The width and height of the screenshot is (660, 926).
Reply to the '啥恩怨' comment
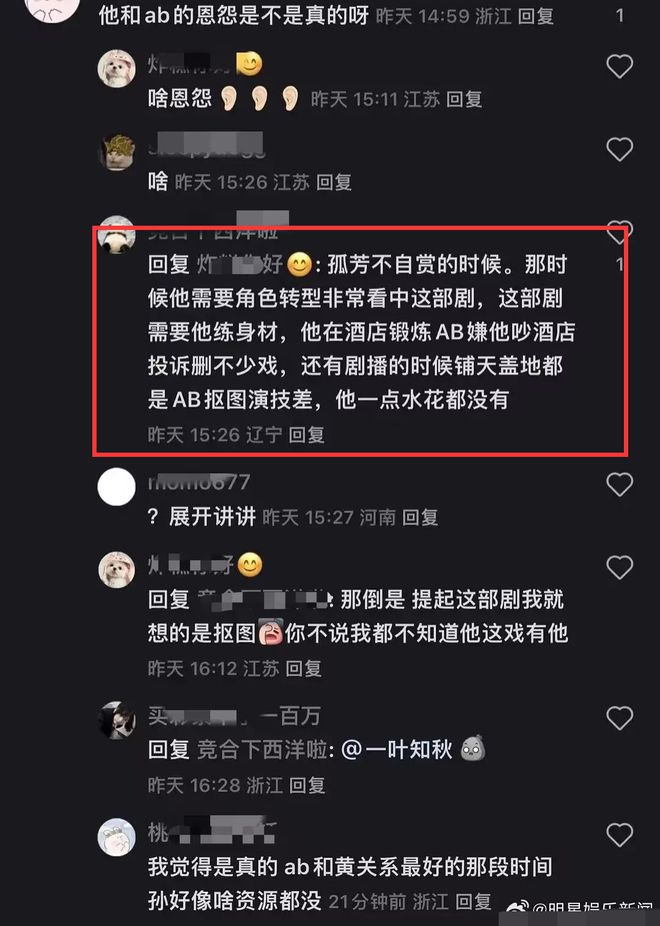pos(464,99)
